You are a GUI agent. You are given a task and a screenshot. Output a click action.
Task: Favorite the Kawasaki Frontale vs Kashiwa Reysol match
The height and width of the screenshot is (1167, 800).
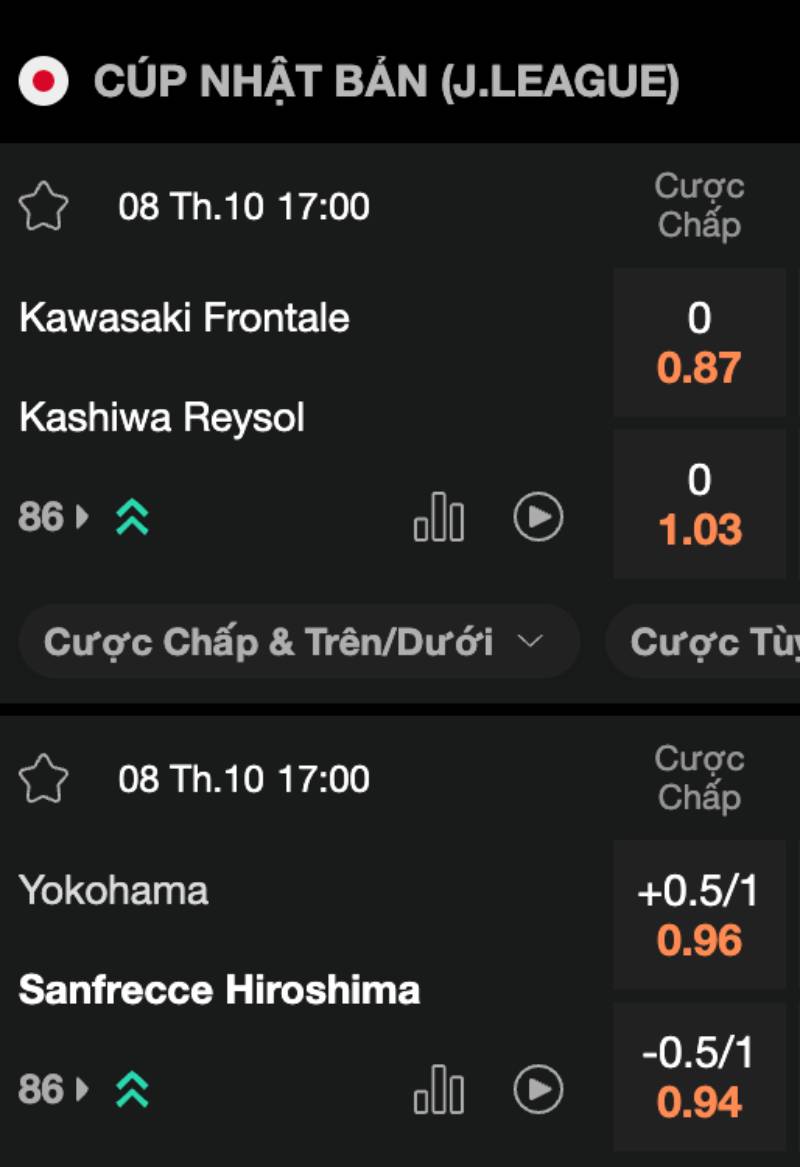click(44, 207)
